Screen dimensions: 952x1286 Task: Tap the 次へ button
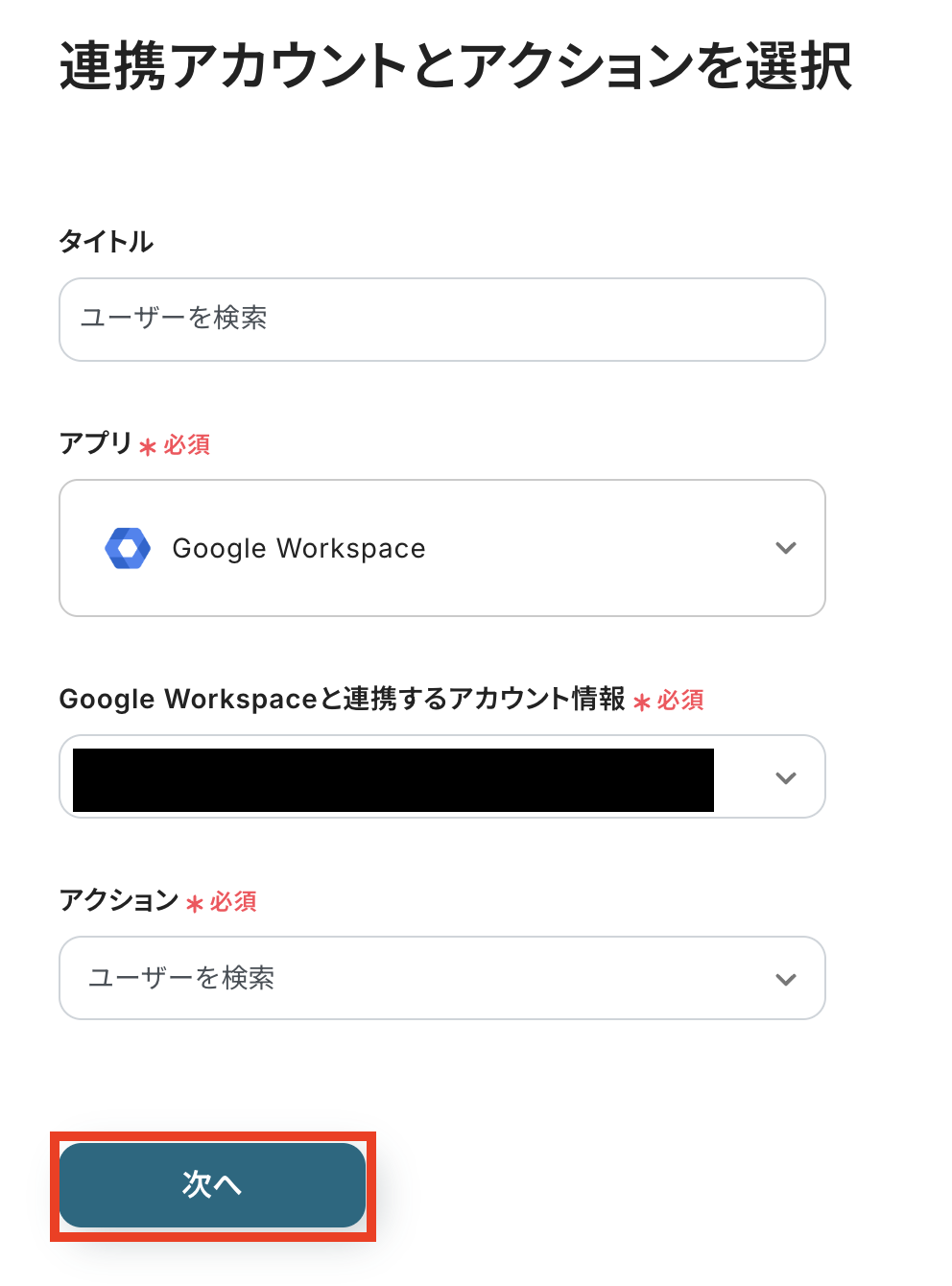click(212, 1185)
